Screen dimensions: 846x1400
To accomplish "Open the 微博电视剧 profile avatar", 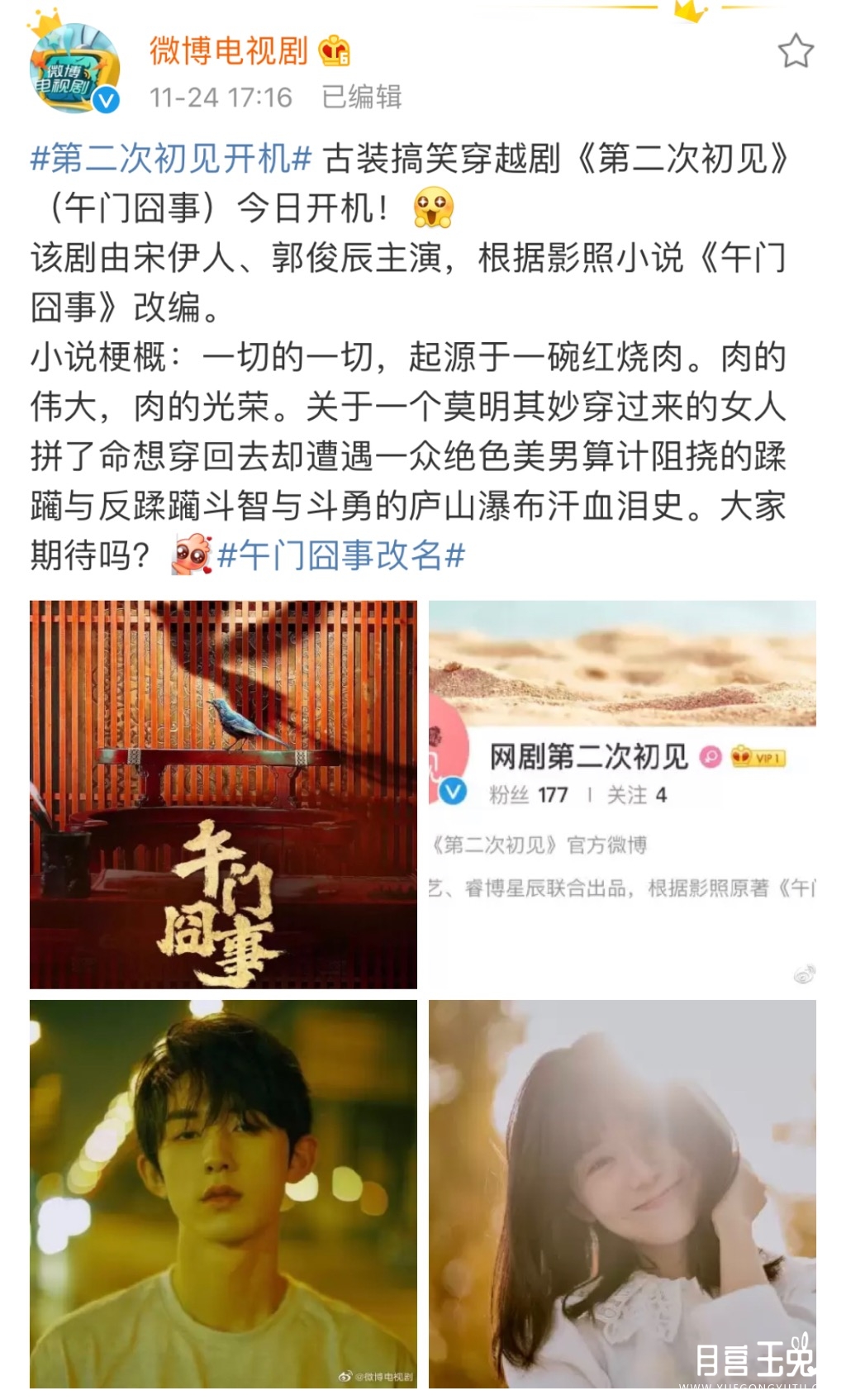I will click(x=74, y=69).
